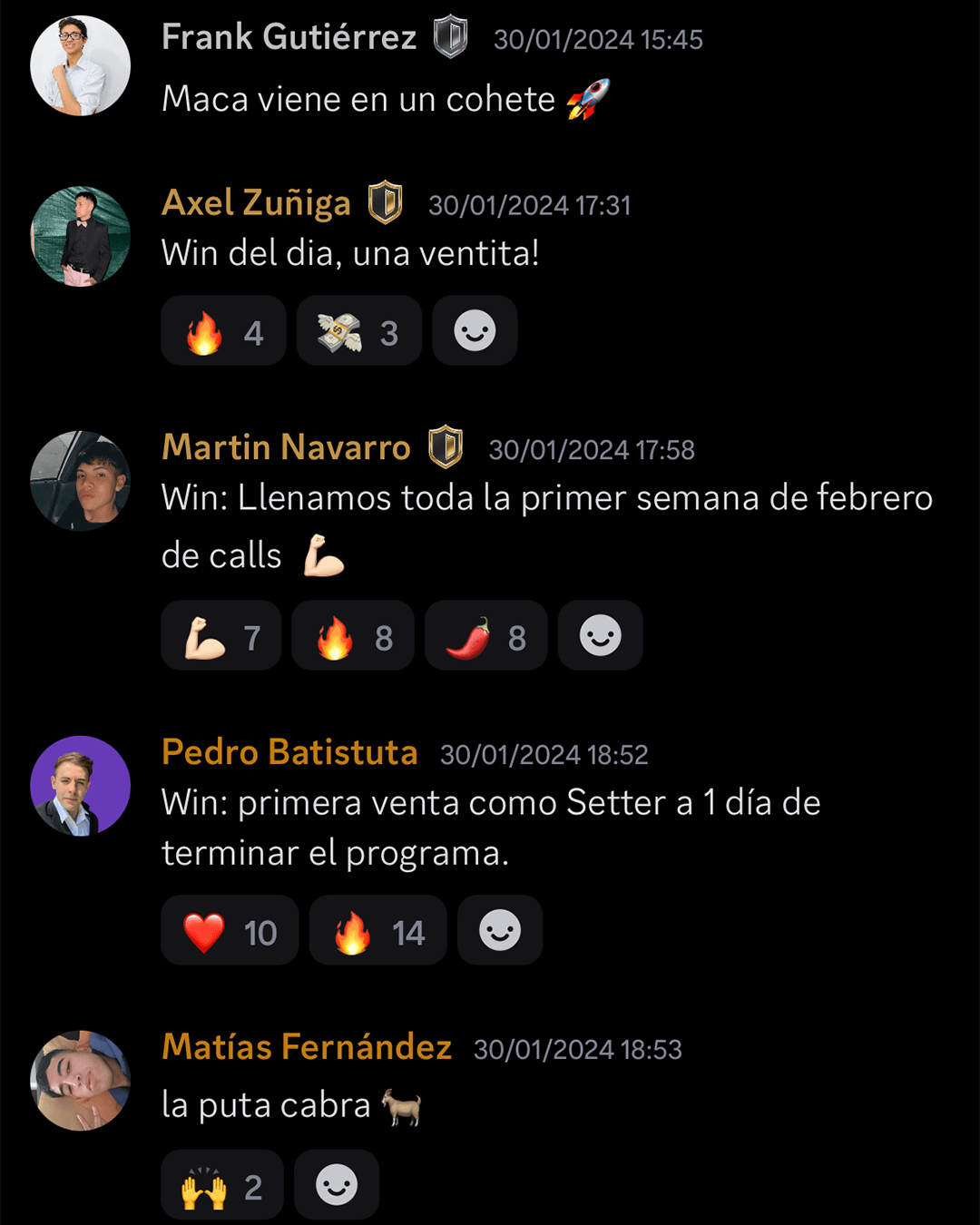Open add-reaction smiley under Pedro's message
This screenshot has width=980, height=1225.
click(x=499, y=931)
